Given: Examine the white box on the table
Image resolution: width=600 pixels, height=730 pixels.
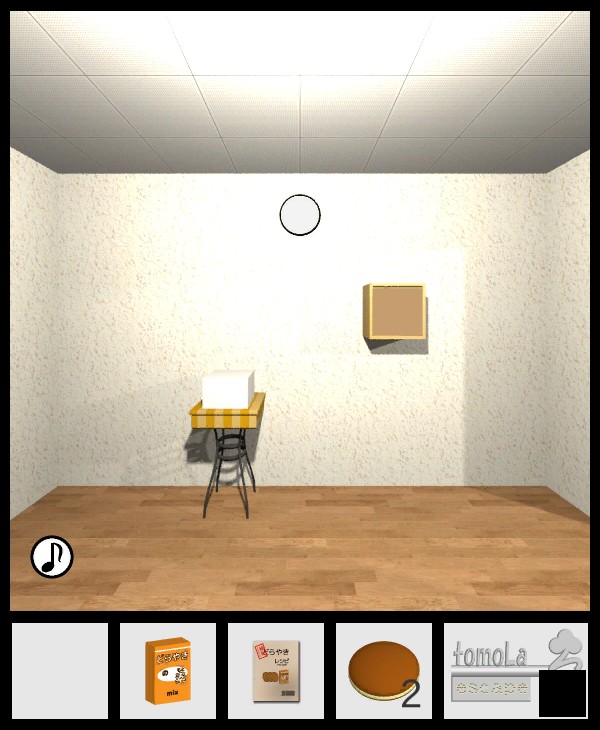Looking at the screenshot, I should pos(228,389).
